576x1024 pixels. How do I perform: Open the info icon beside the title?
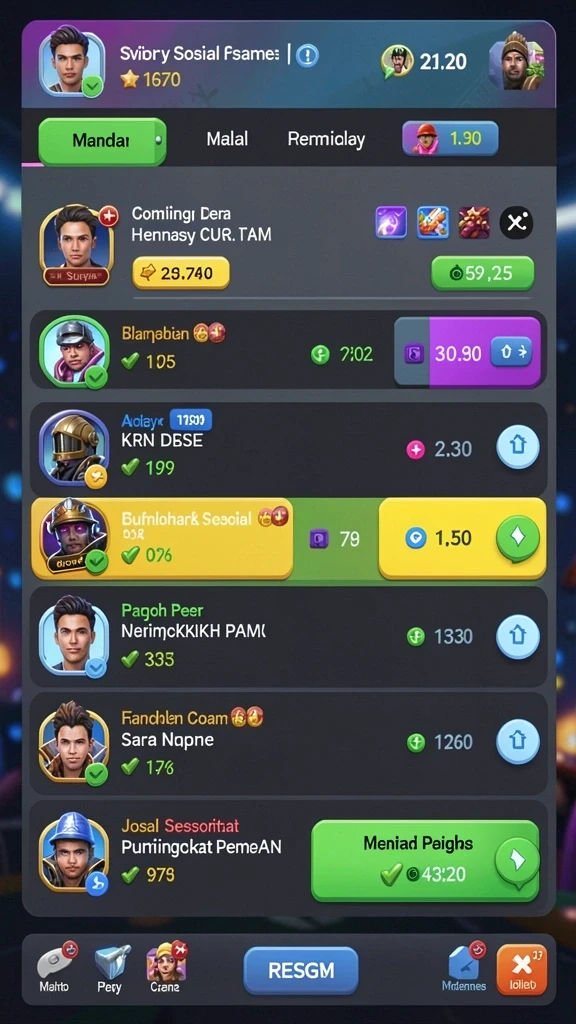pyautogui.click(x=307, y=56)
